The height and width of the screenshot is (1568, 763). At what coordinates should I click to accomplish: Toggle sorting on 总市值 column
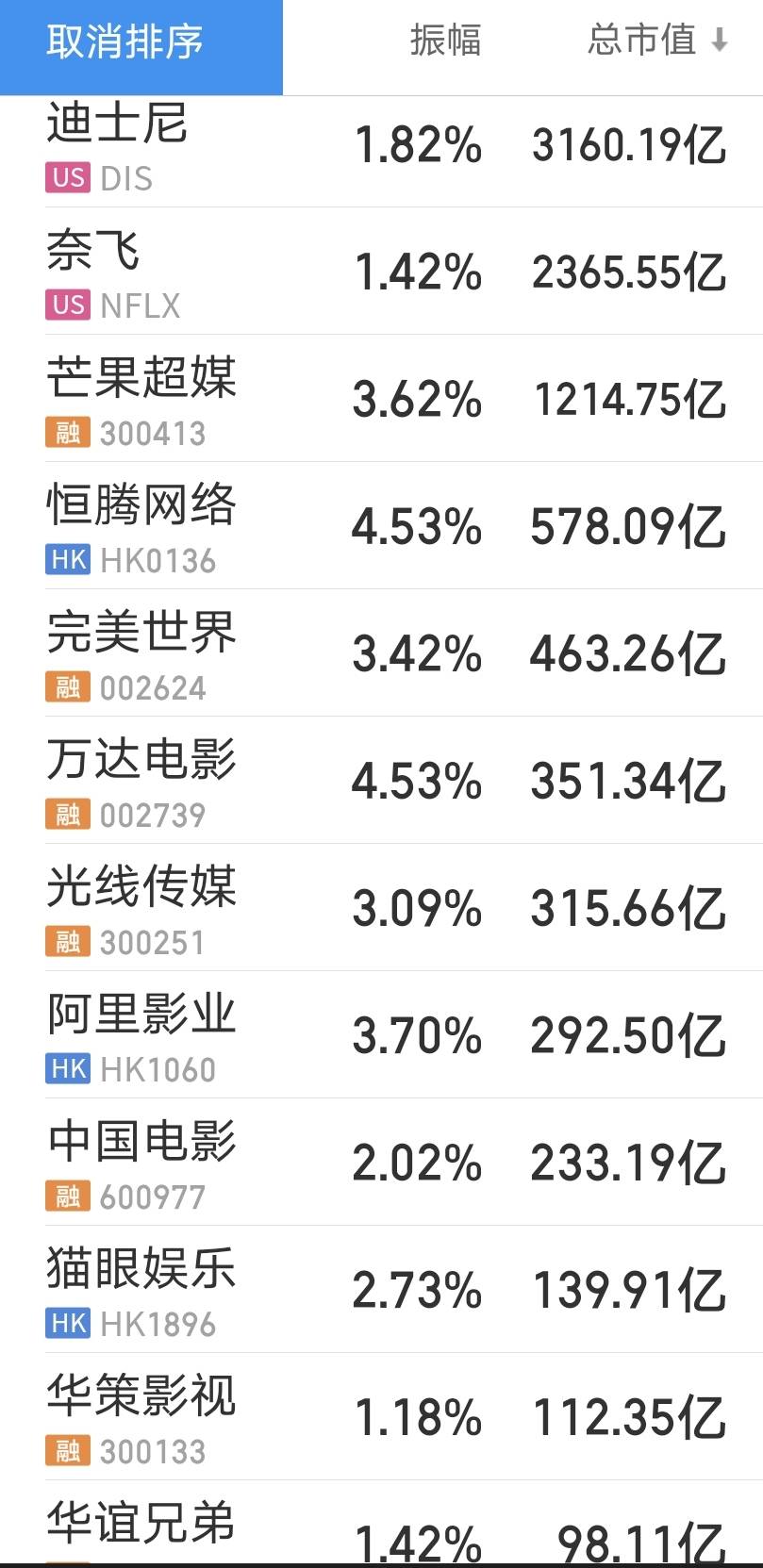click(x=657, y=41)
